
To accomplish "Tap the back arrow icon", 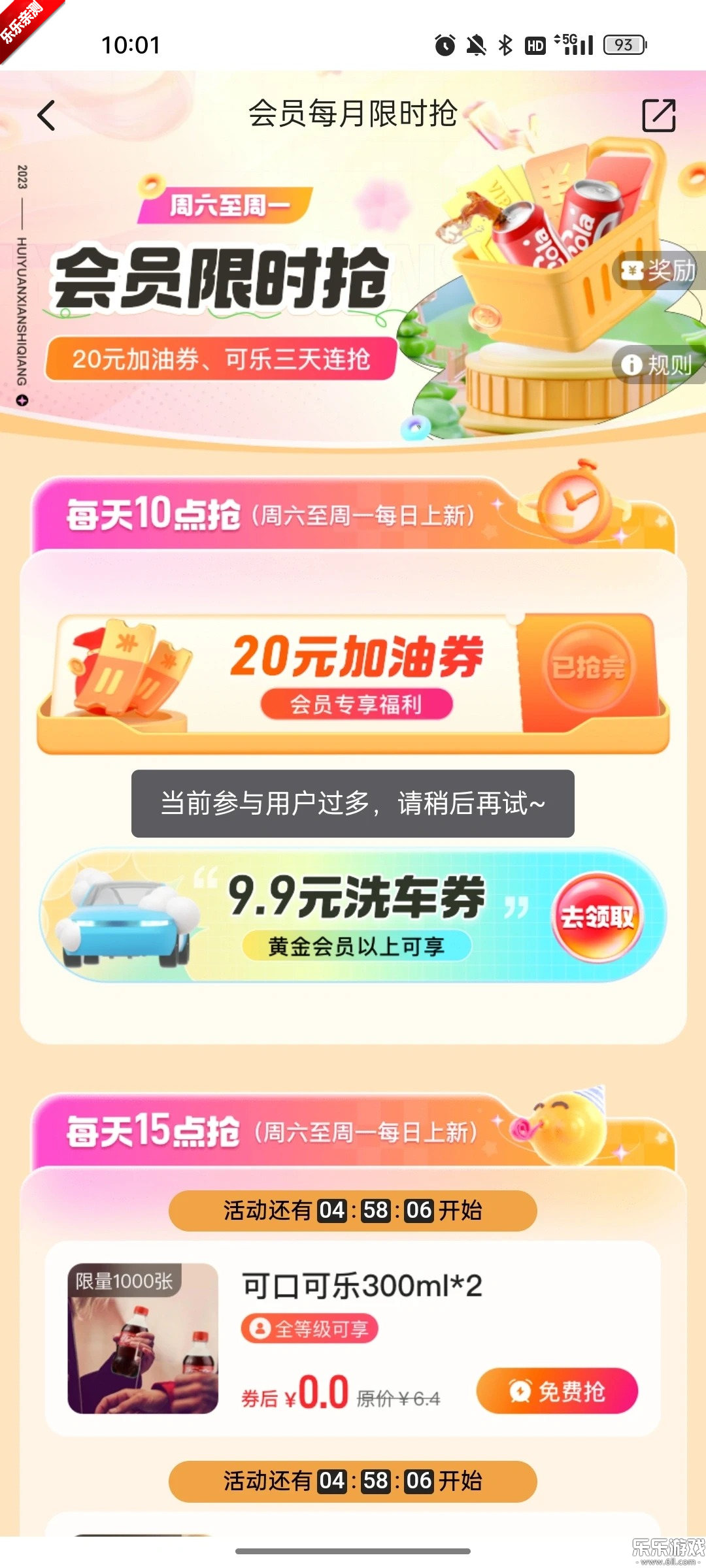I will (46, 115).
